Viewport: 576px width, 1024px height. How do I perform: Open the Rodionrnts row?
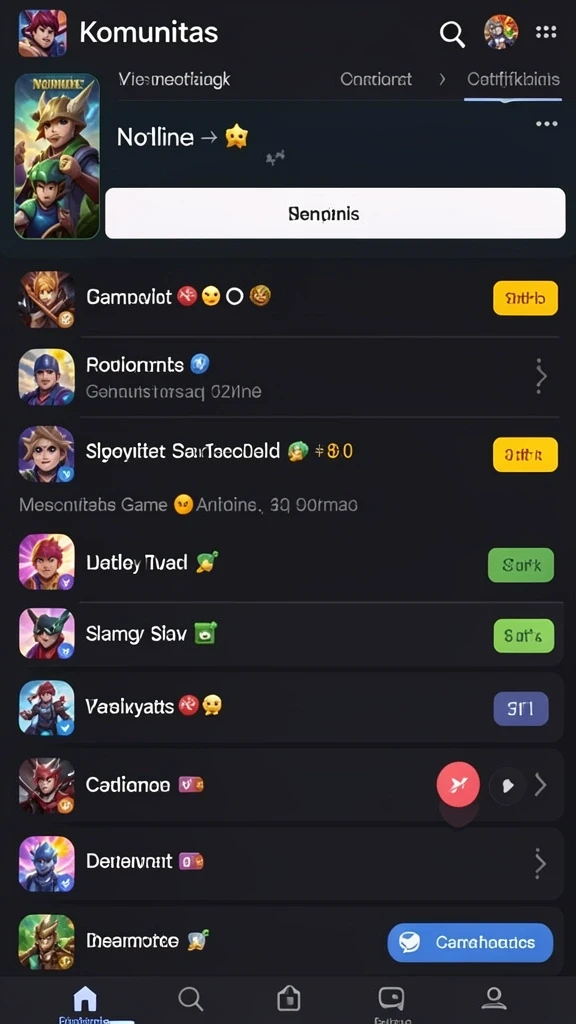tap(288, 377)
